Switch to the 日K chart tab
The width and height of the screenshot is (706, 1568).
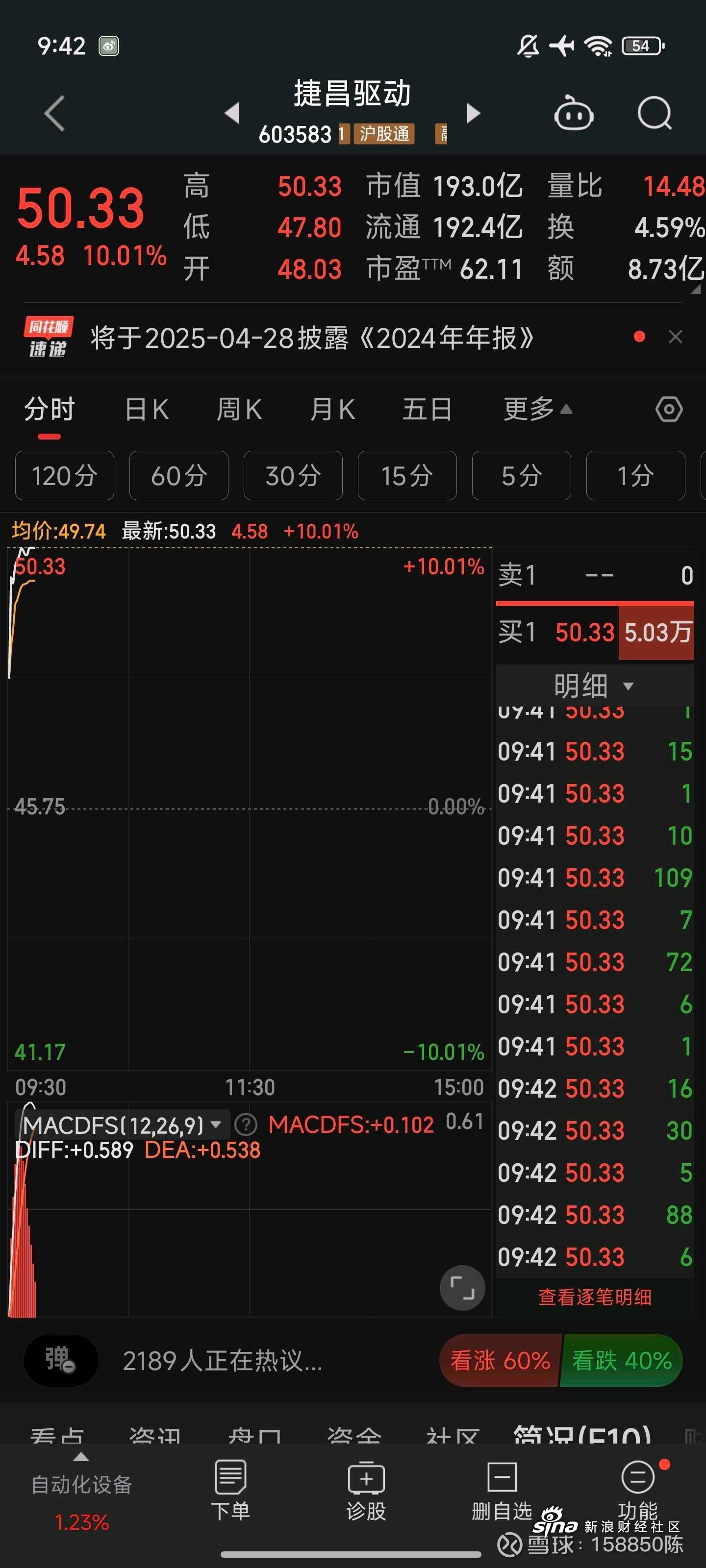147,409
